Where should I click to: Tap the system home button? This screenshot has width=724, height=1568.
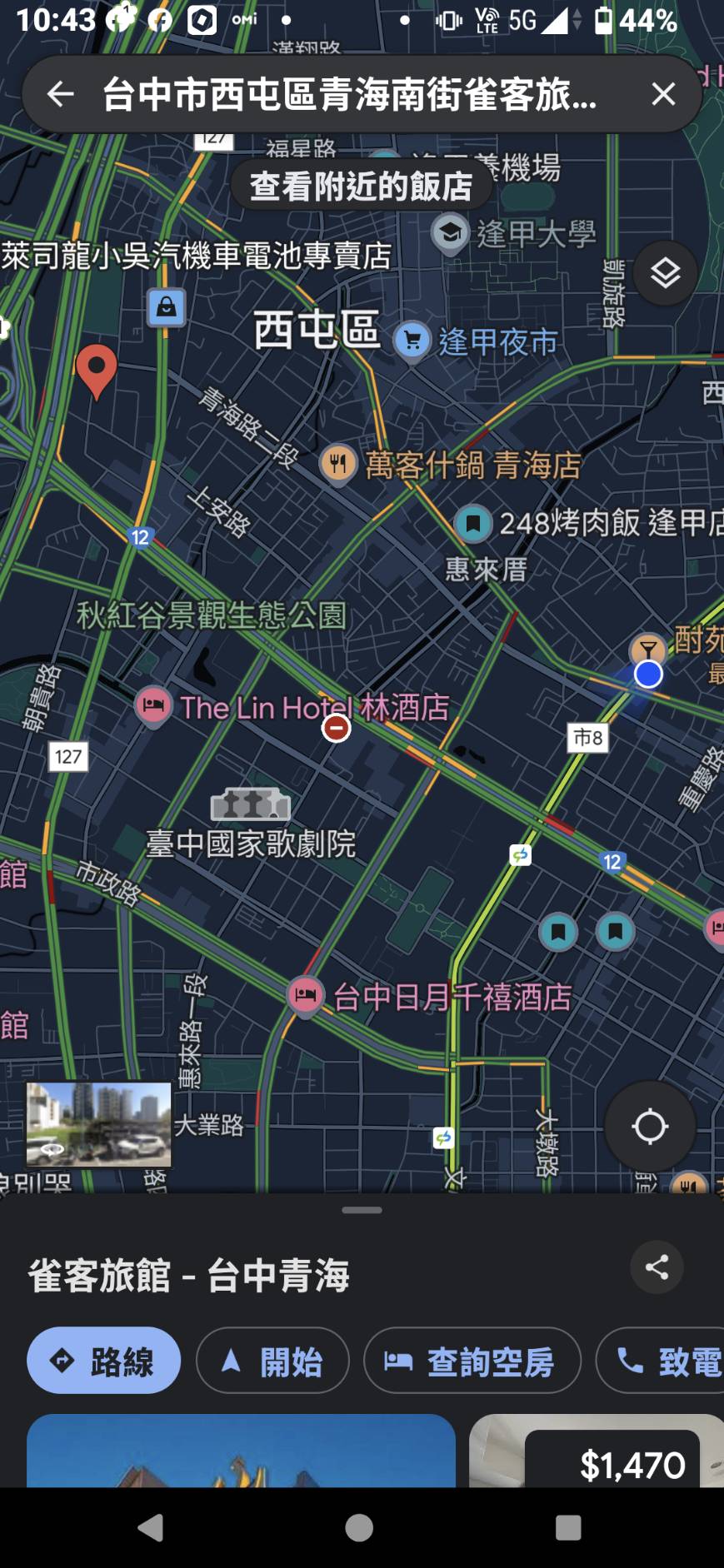tap(359, 1528)
